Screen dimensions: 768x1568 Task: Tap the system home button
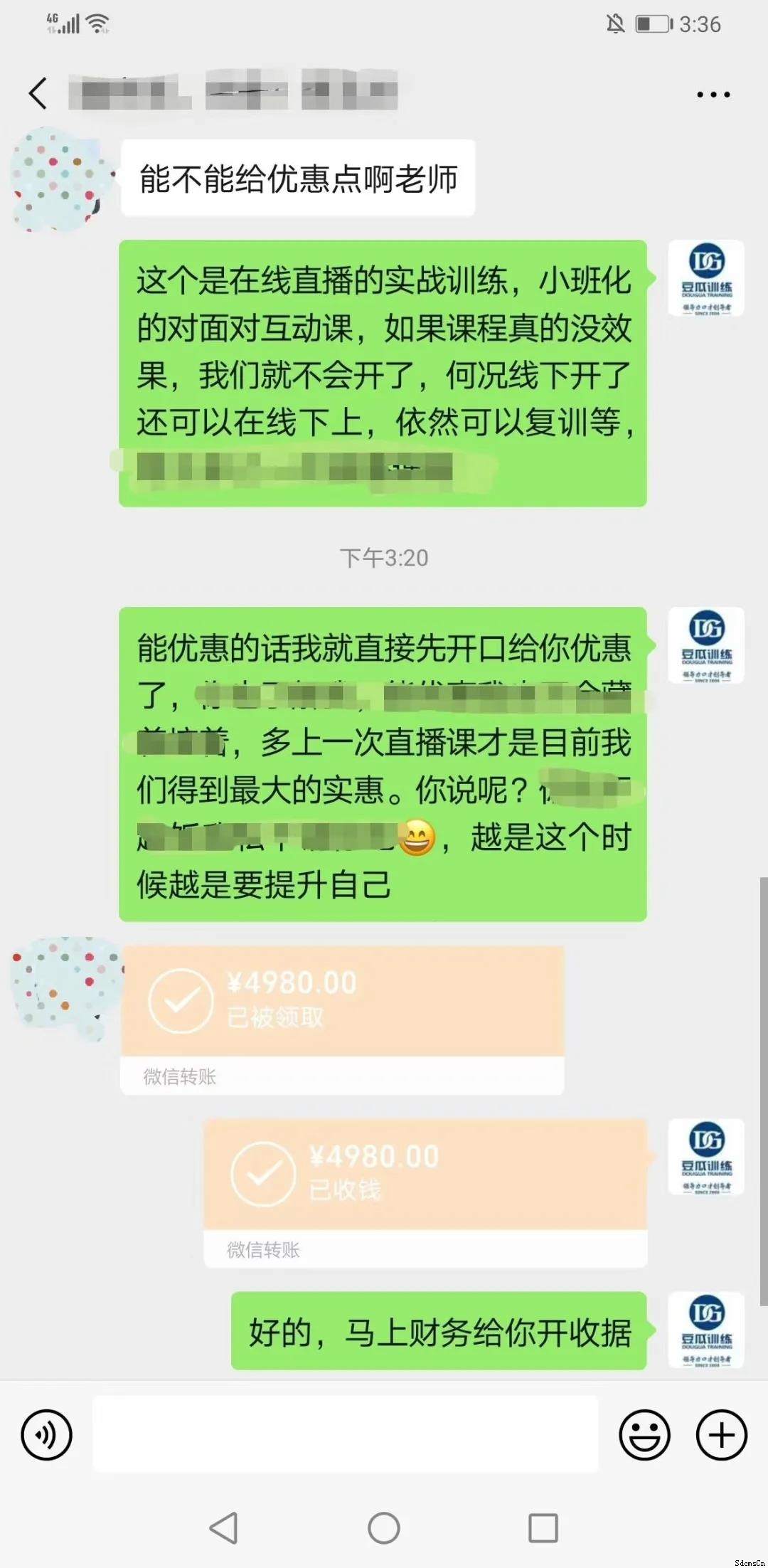pos(384,1528)
